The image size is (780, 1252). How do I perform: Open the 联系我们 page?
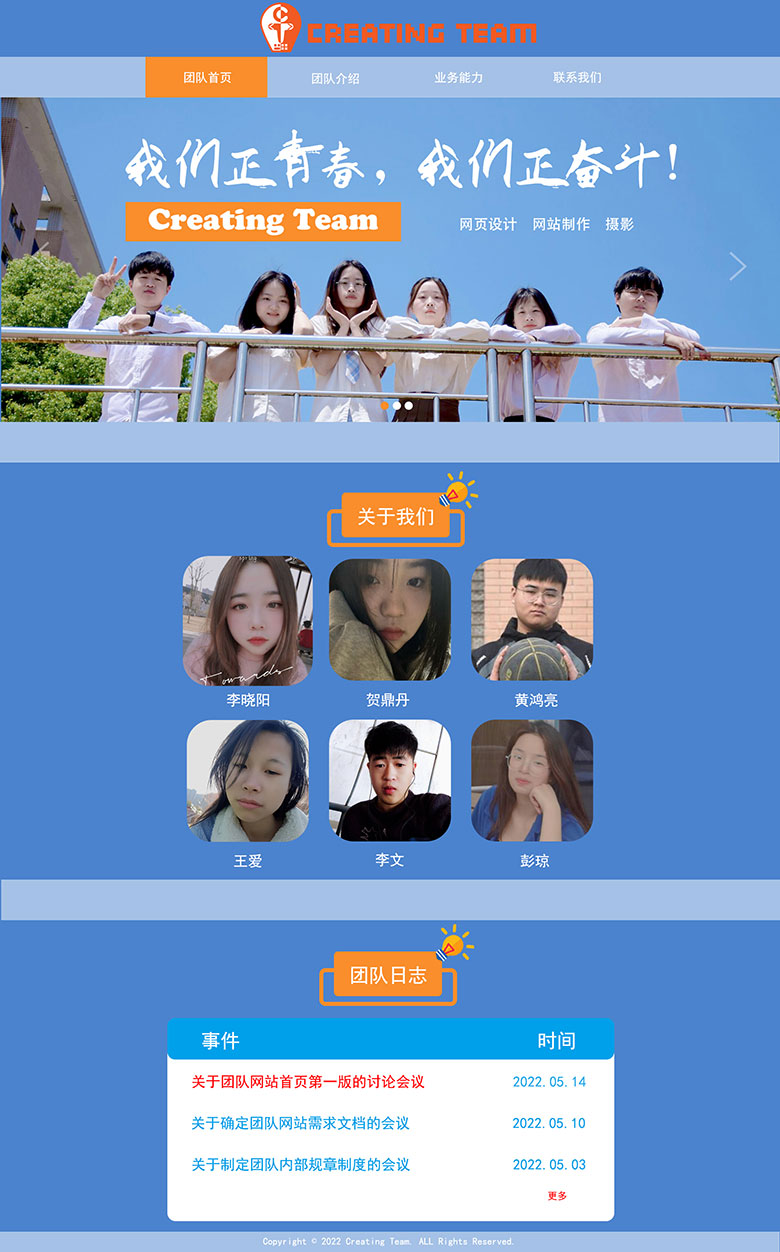pos(577,77)
